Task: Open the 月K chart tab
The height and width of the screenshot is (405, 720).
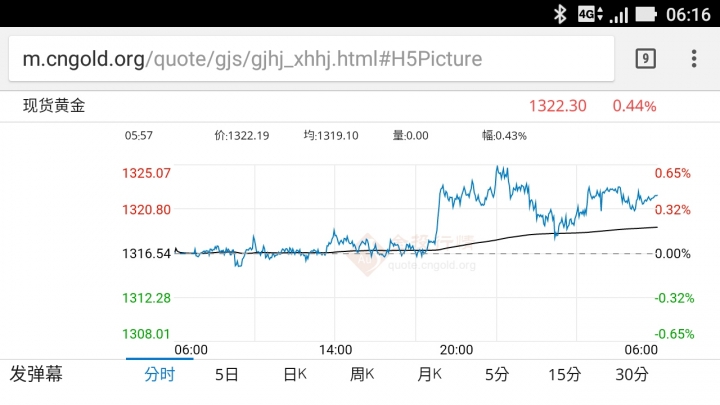Action: click(x=430, y=375)
